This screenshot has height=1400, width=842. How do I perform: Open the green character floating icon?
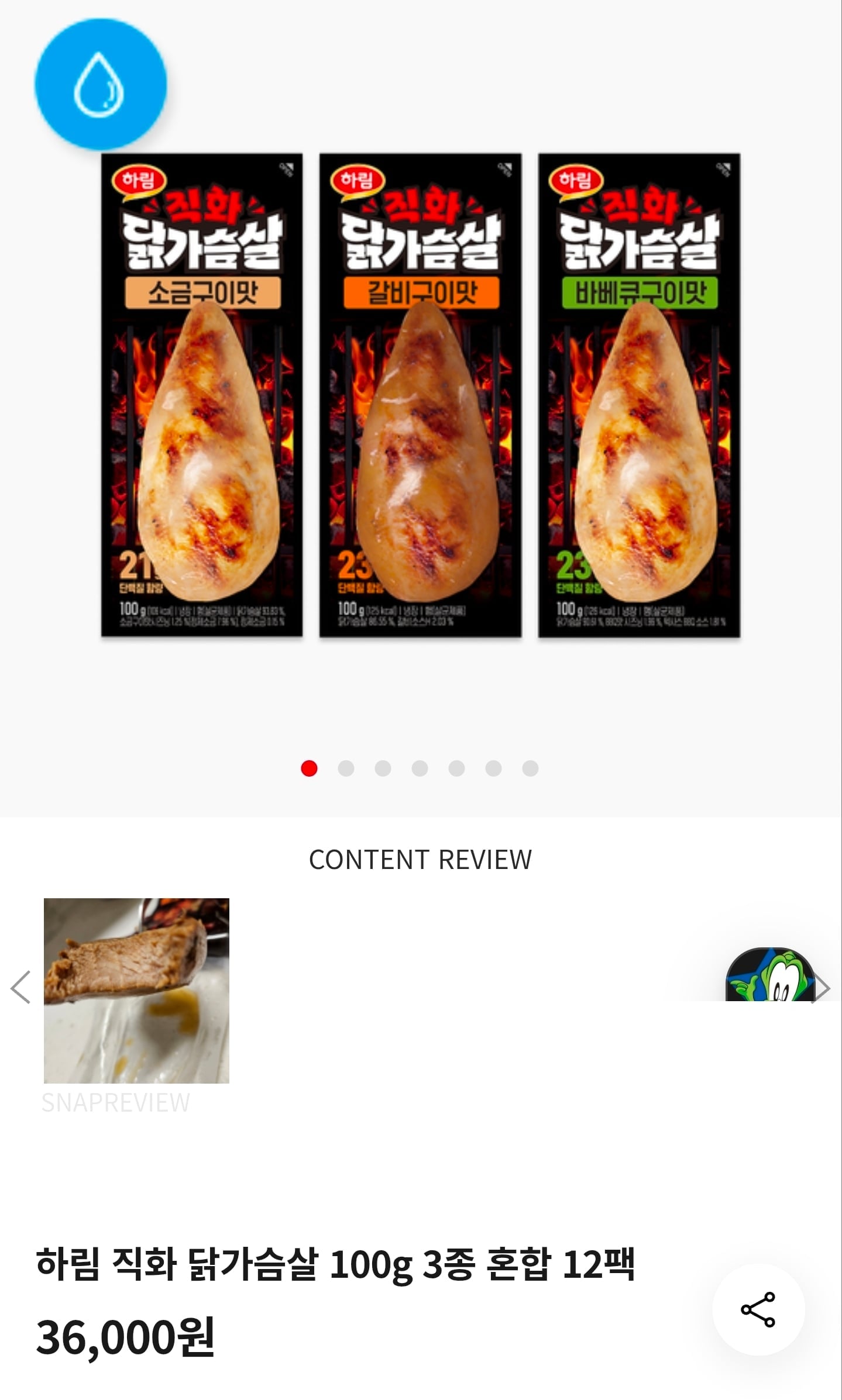click(769, 975)
